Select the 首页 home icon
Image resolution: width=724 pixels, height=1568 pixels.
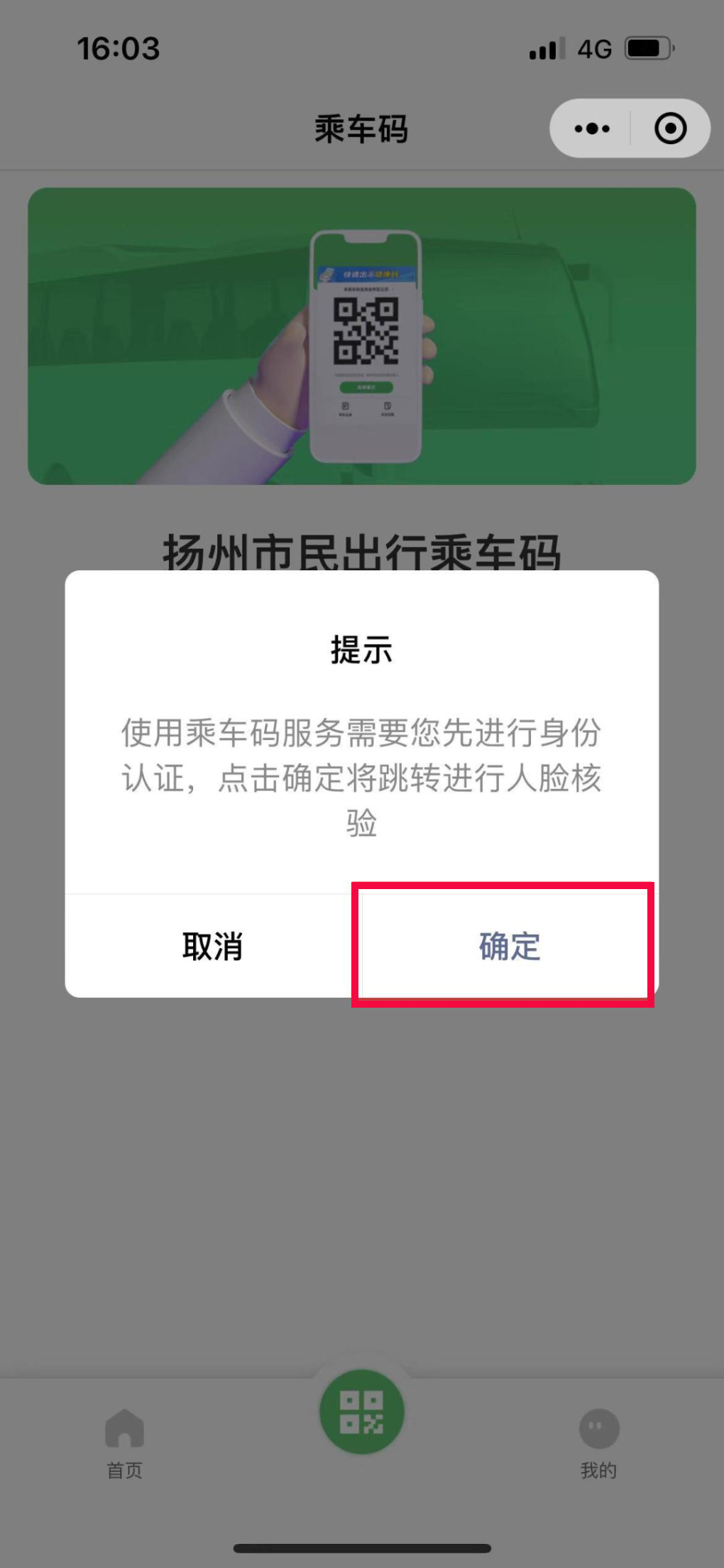pos(125,1428)
